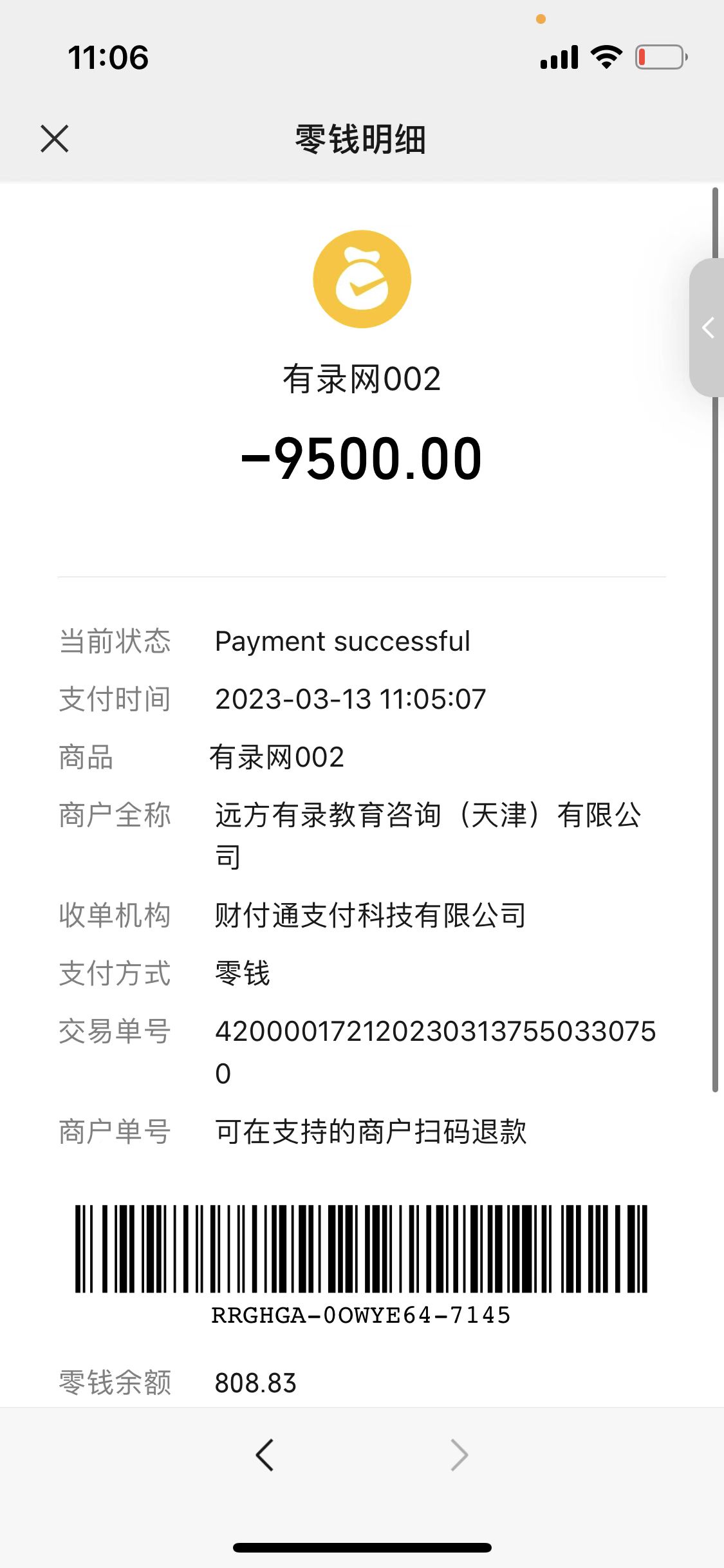Go back to the previous web page
This screenshot has height=1568, width=724.
265,1455
